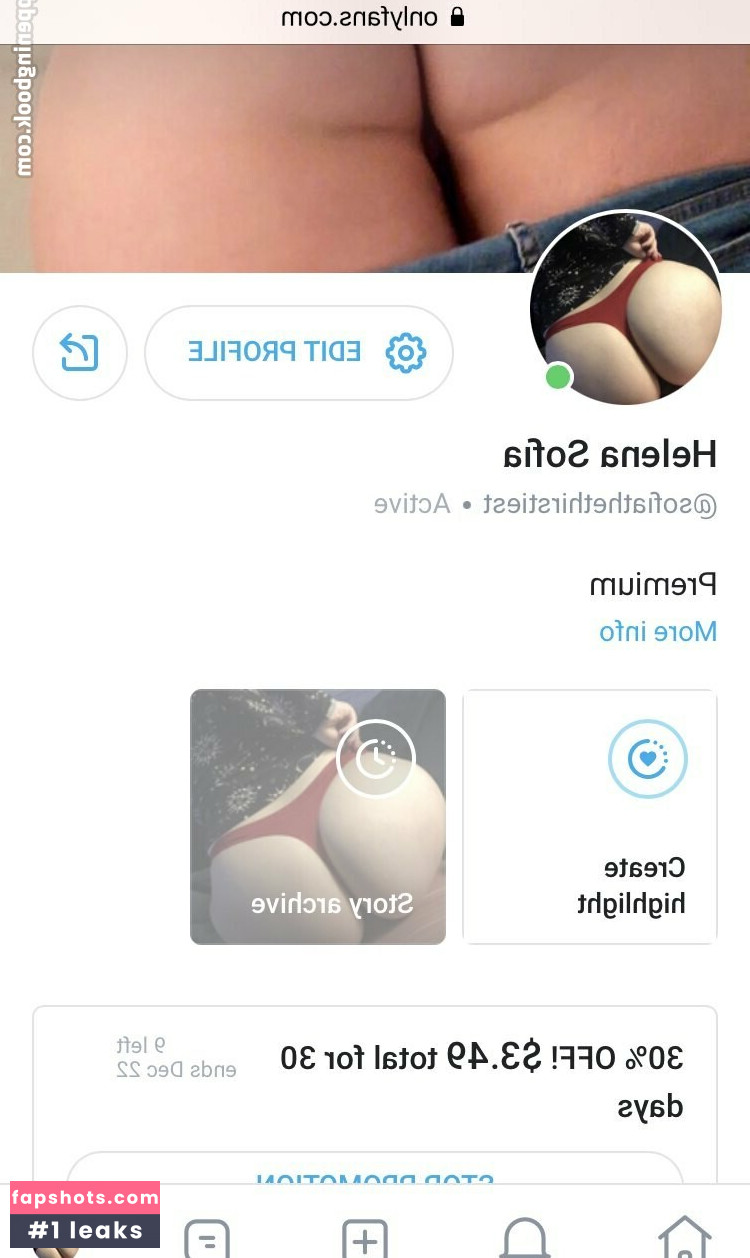Open the notifications bell

click(x=525, y=1238)
